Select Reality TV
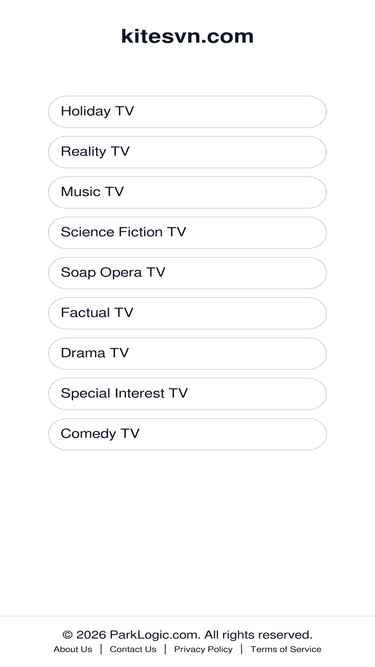 [x=187, y=152]
